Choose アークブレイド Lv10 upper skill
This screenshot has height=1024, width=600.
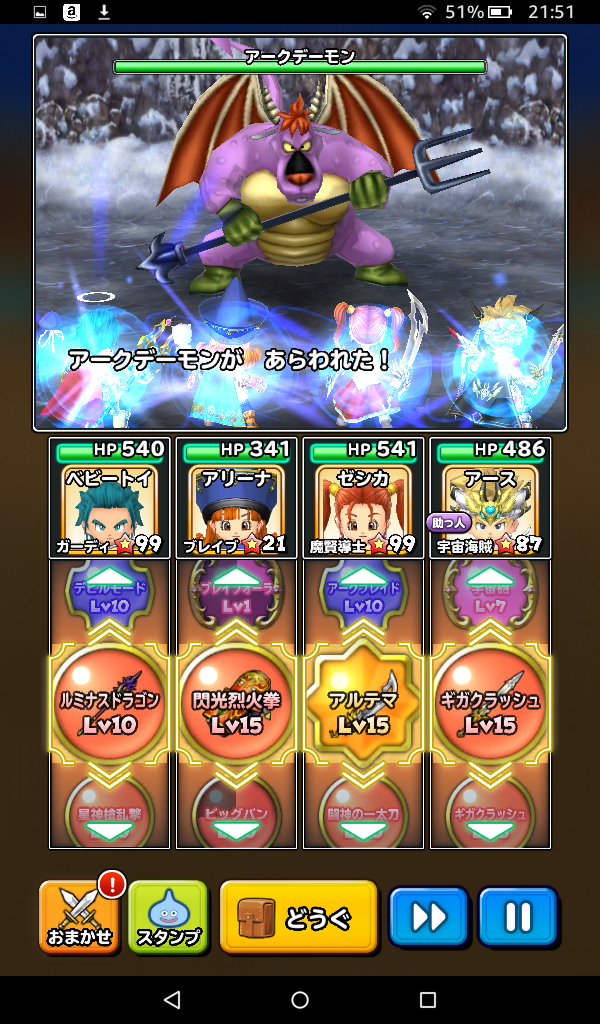[363, 596]
